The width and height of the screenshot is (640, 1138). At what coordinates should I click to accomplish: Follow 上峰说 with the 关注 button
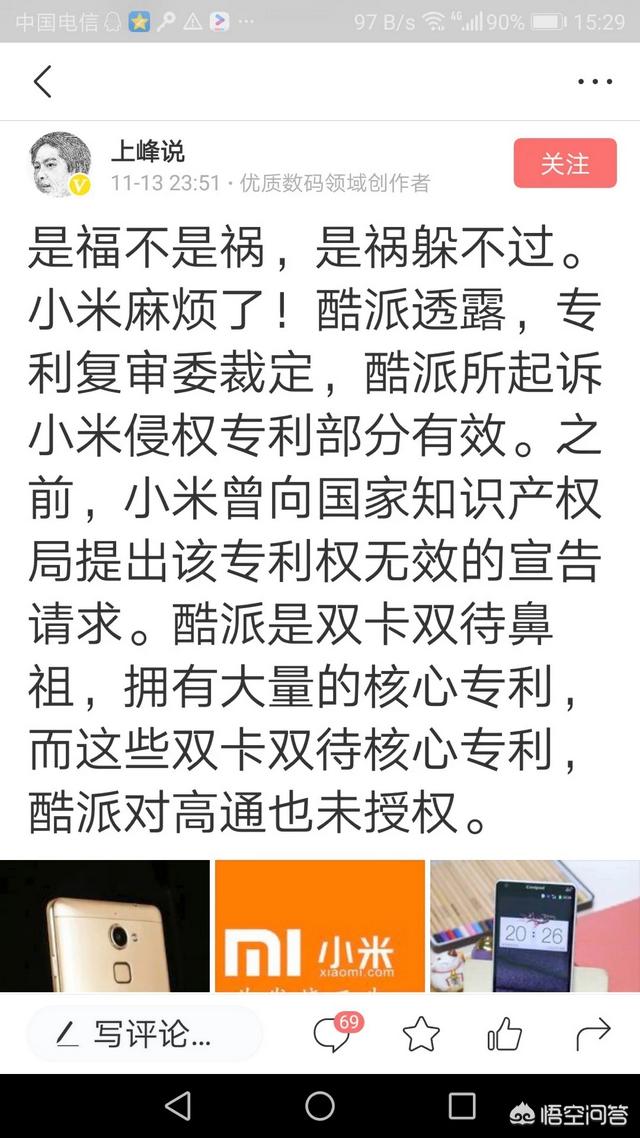tap(565, 164)
